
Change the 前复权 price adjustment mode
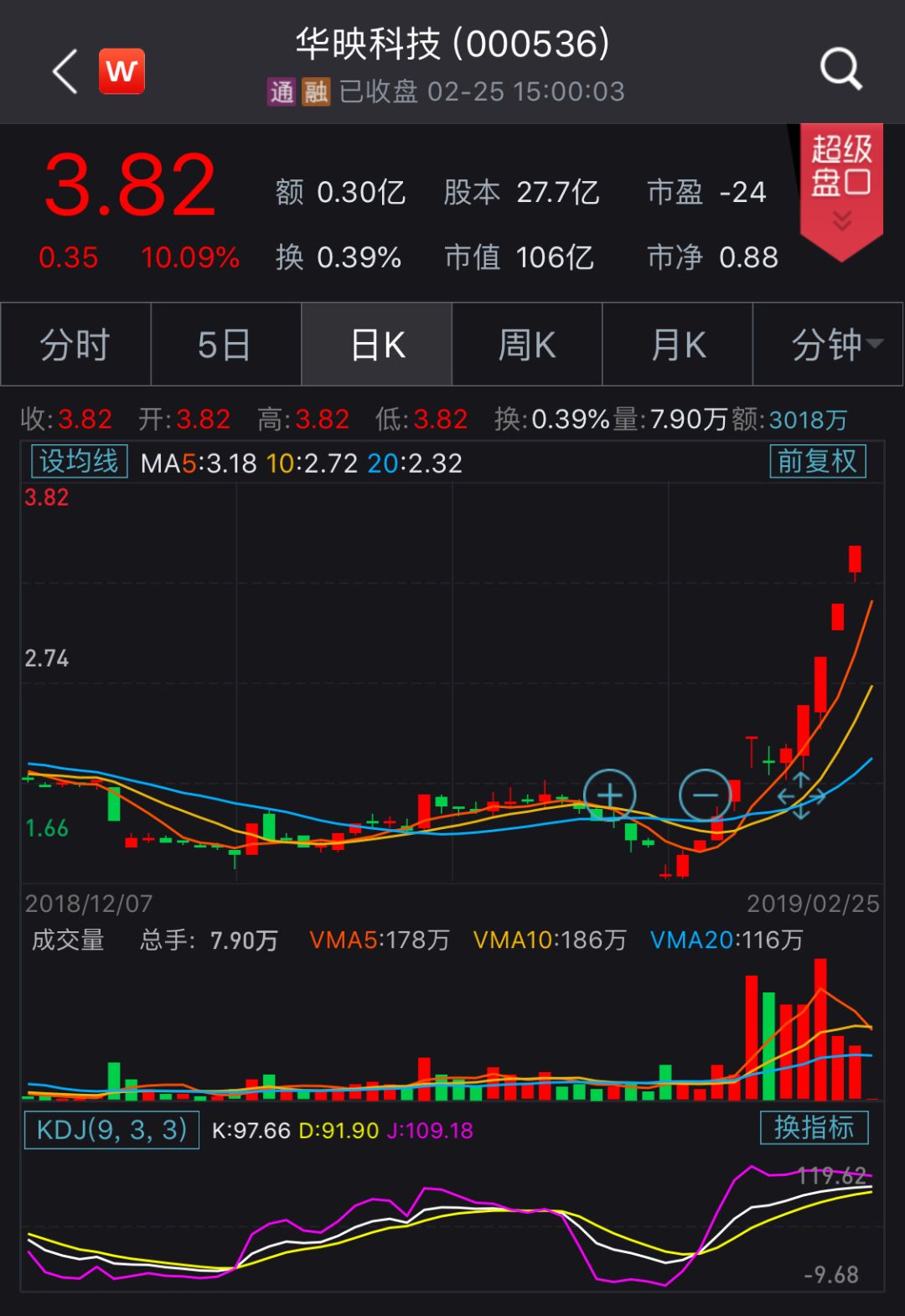tap(817, 462)
